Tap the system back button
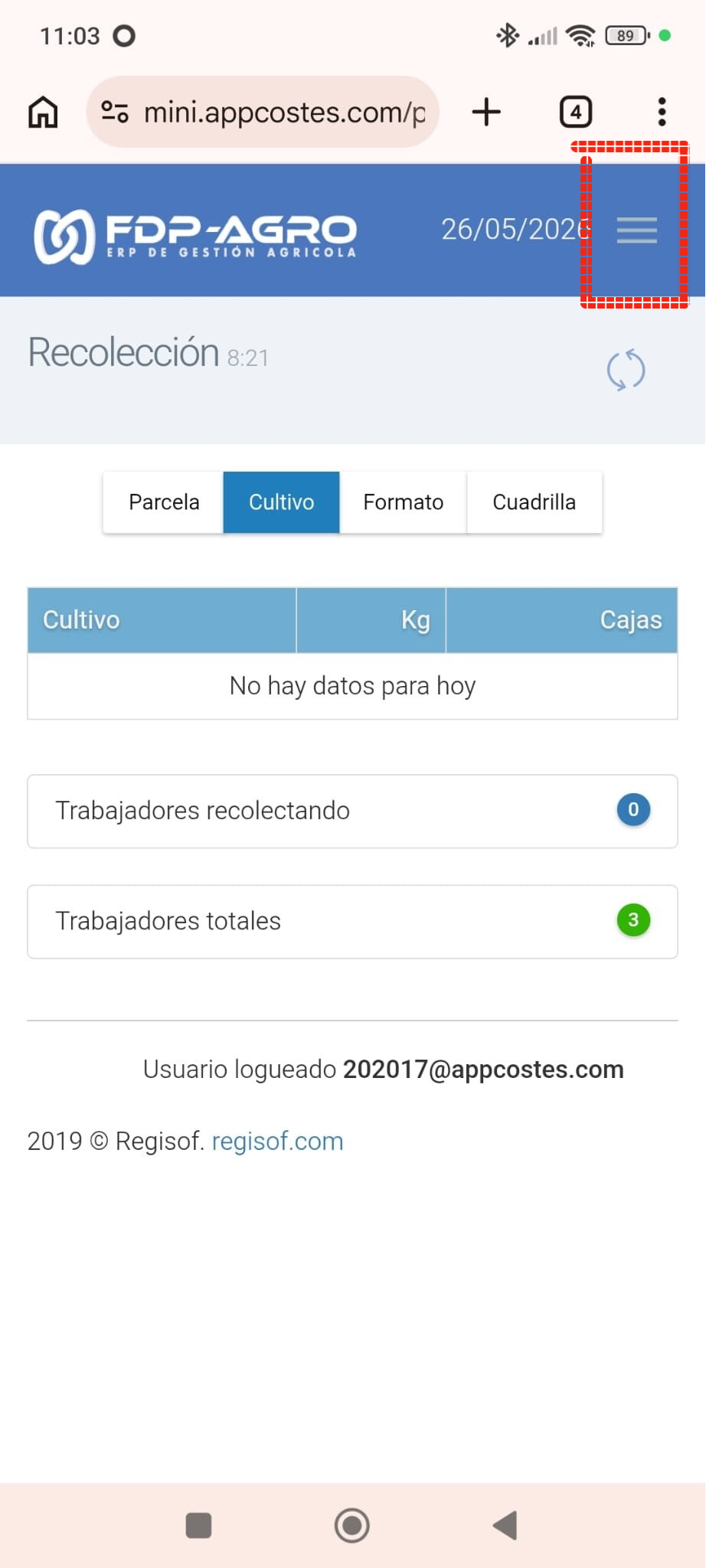The image size is (706, 1568). (505, 1525)
